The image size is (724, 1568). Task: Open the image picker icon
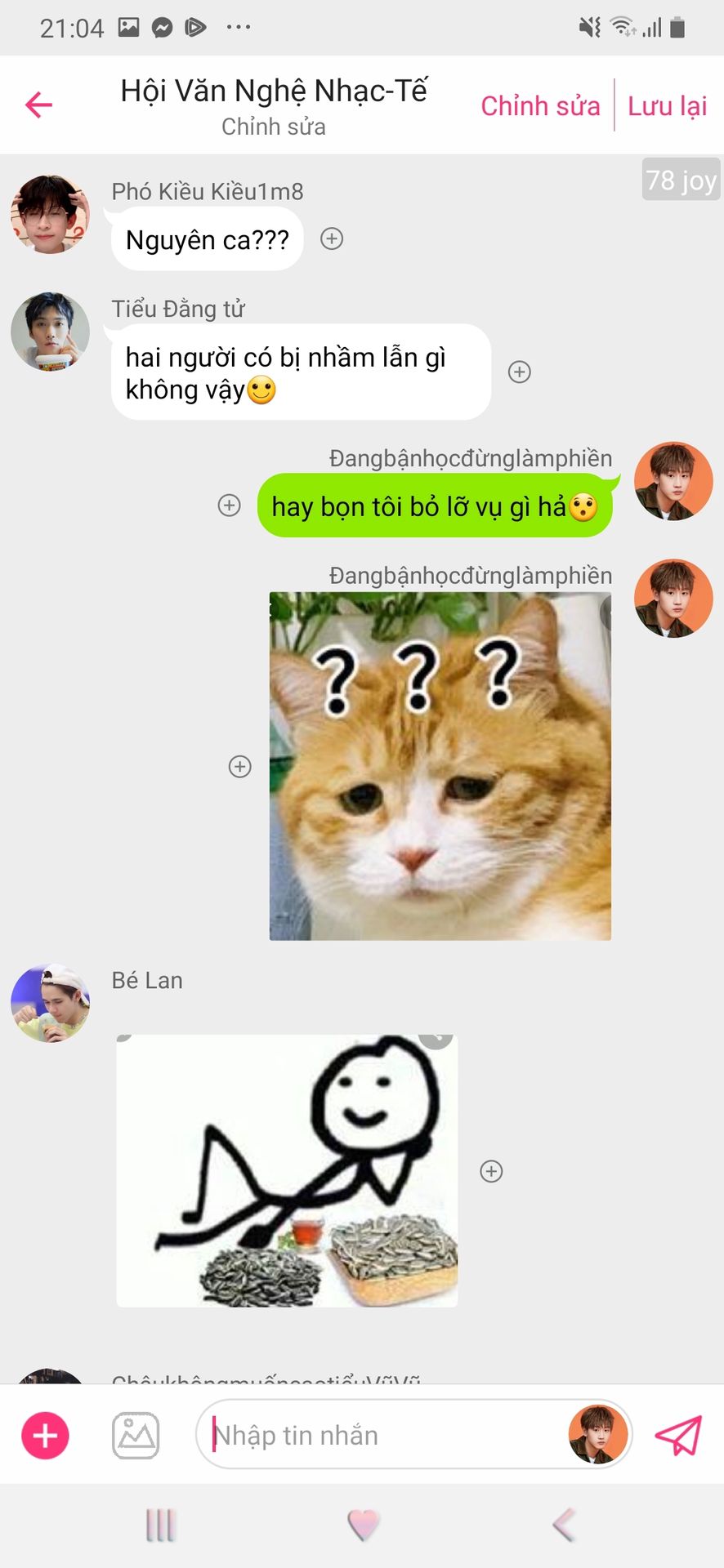point(136,1435)
